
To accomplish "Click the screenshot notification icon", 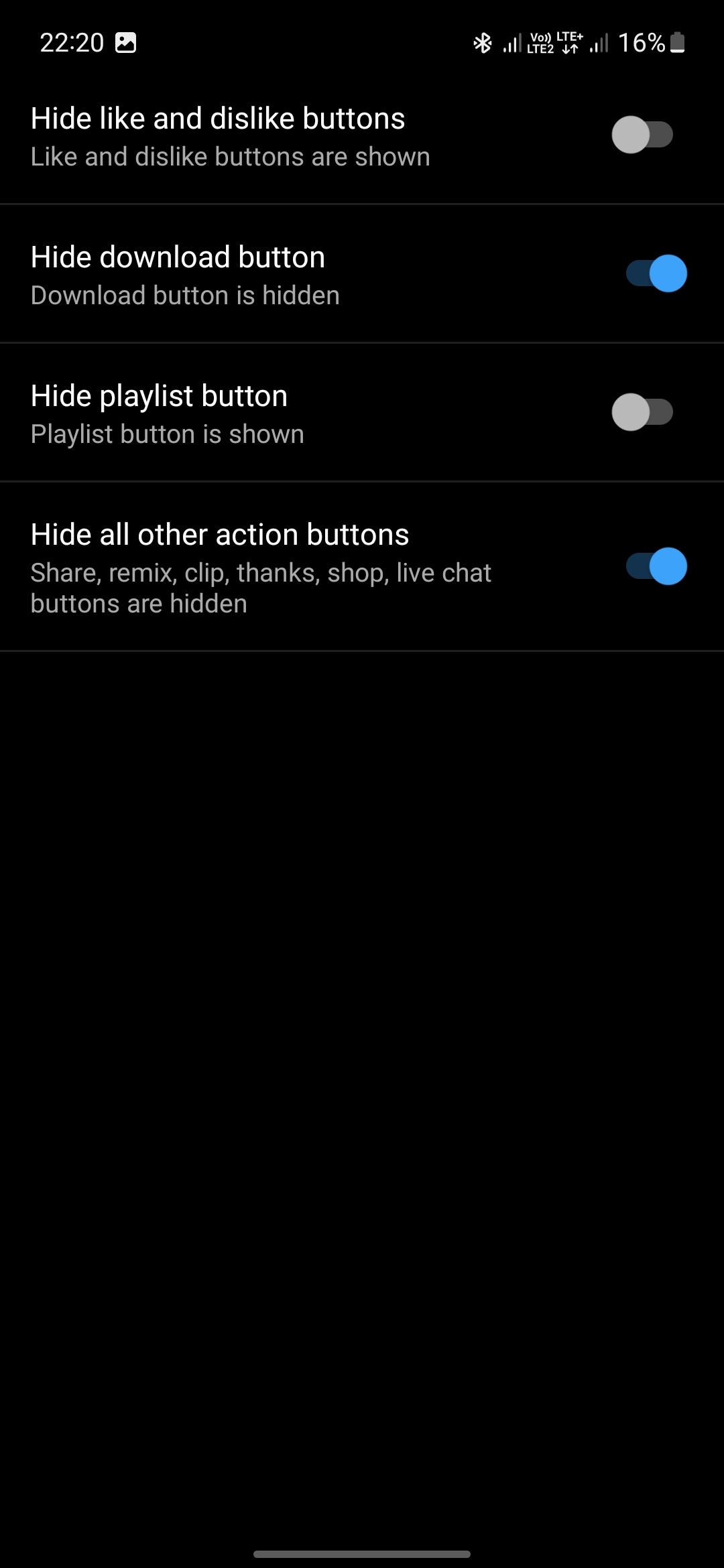I will (126, 42).
